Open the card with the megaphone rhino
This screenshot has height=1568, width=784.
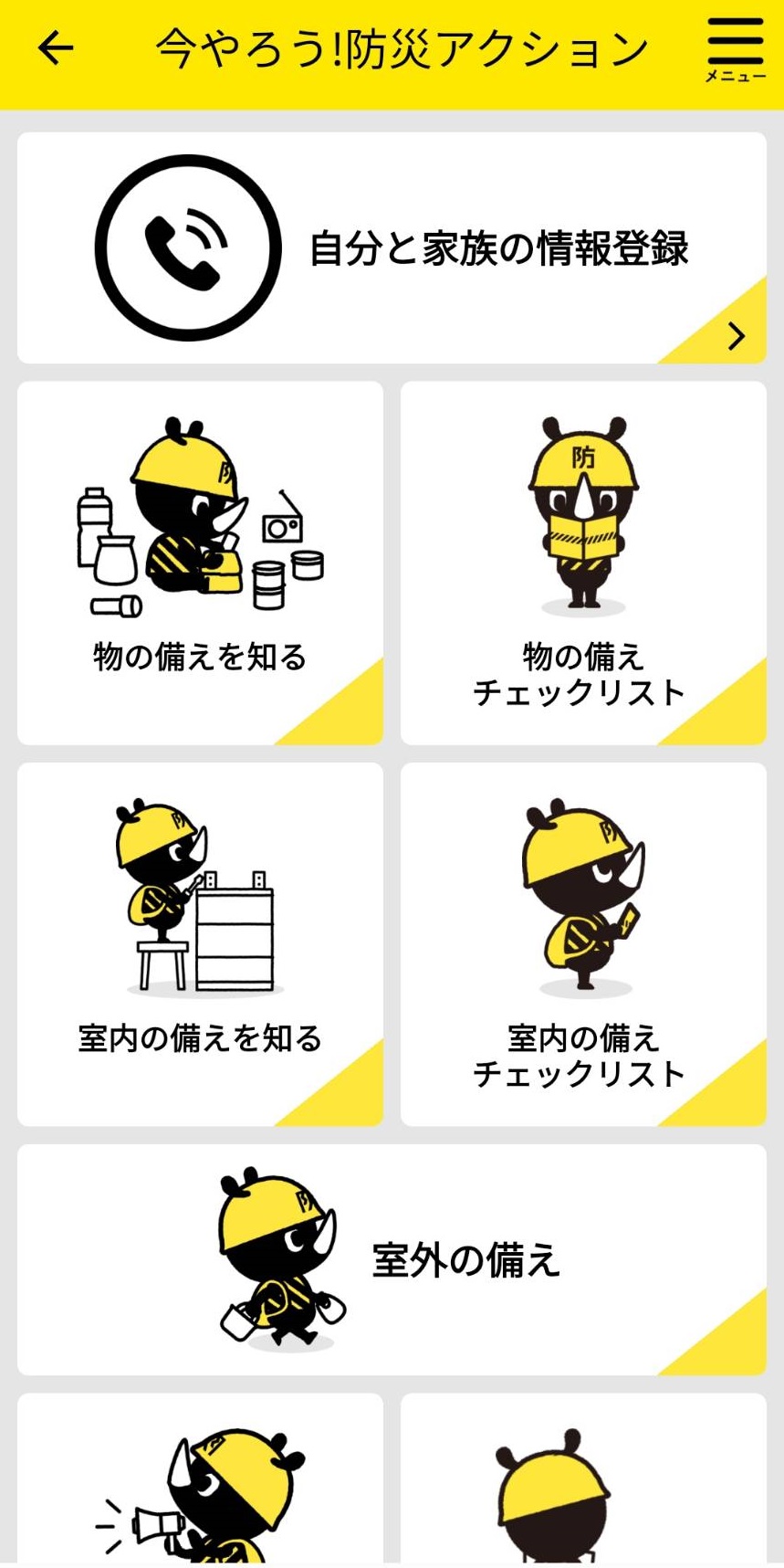point(200,1479)
